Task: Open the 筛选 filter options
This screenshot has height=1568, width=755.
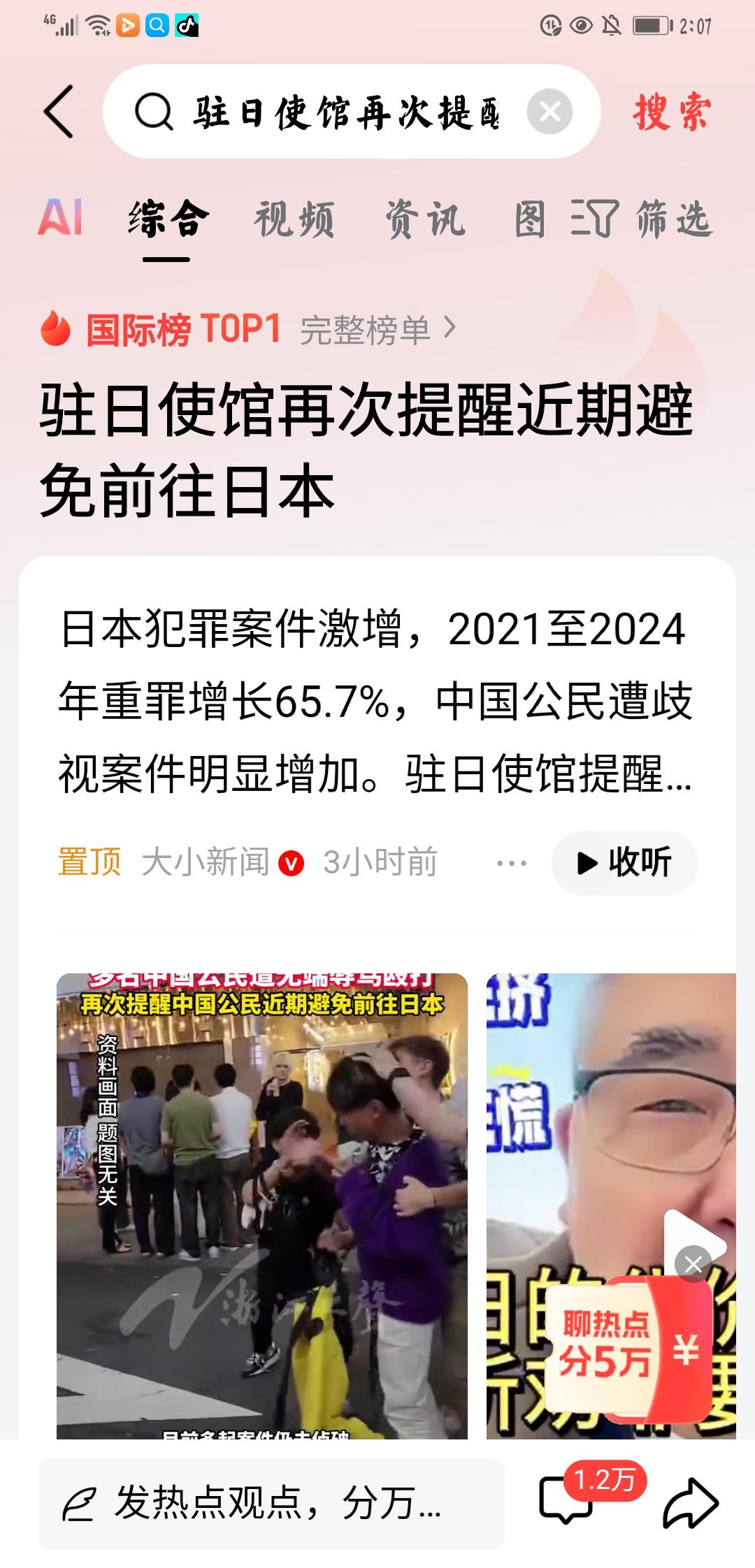Action: pyautogui.click(x=643, y=219)
